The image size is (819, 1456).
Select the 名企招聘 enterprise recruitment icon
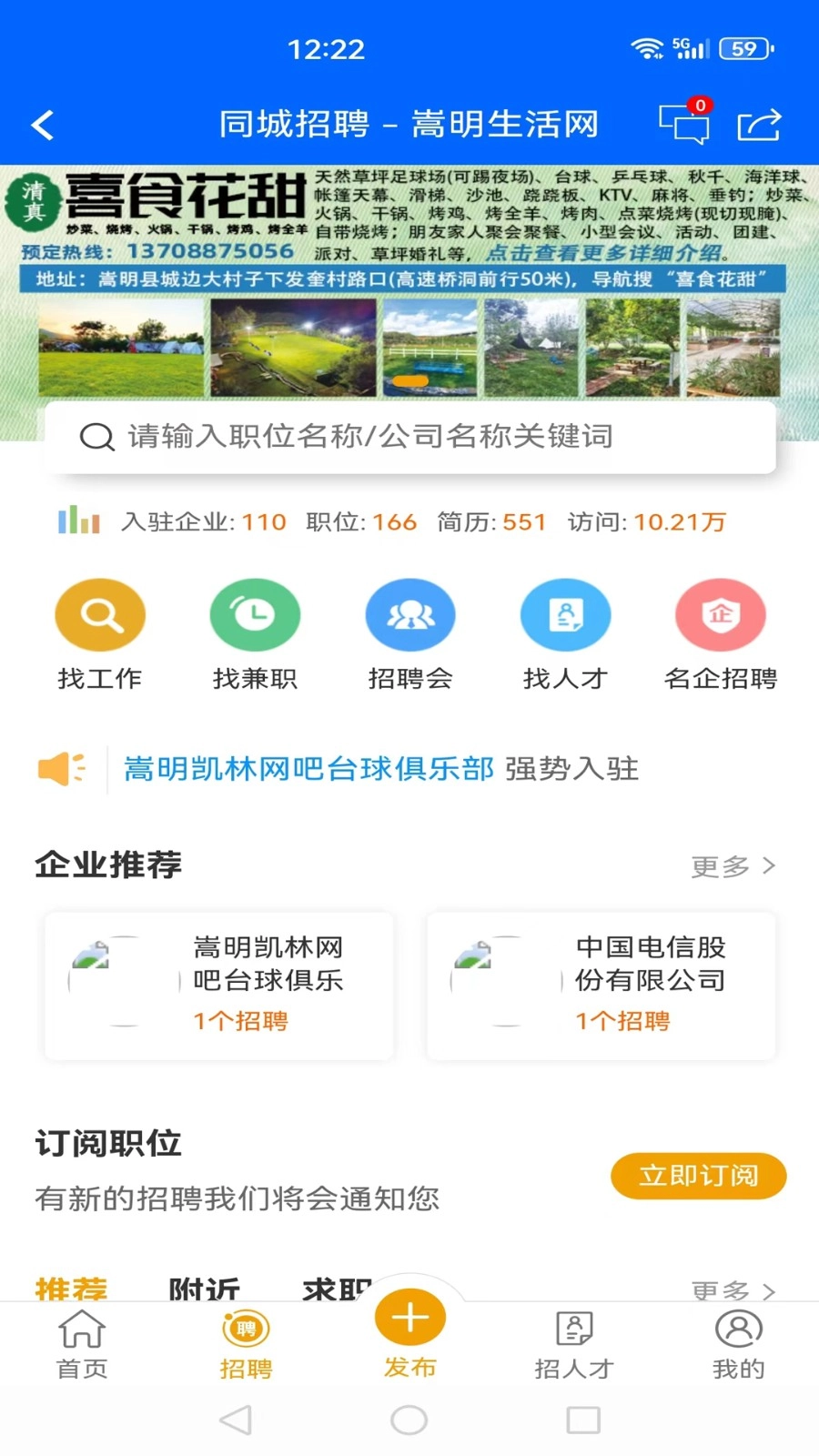coord(721,615)
